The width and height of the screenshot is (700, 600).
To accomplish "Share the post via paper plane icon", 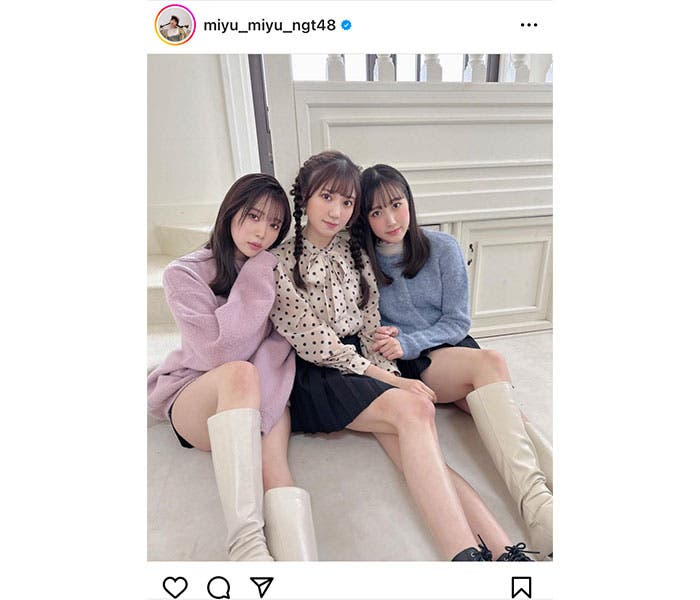I will (x=262, y=587).
